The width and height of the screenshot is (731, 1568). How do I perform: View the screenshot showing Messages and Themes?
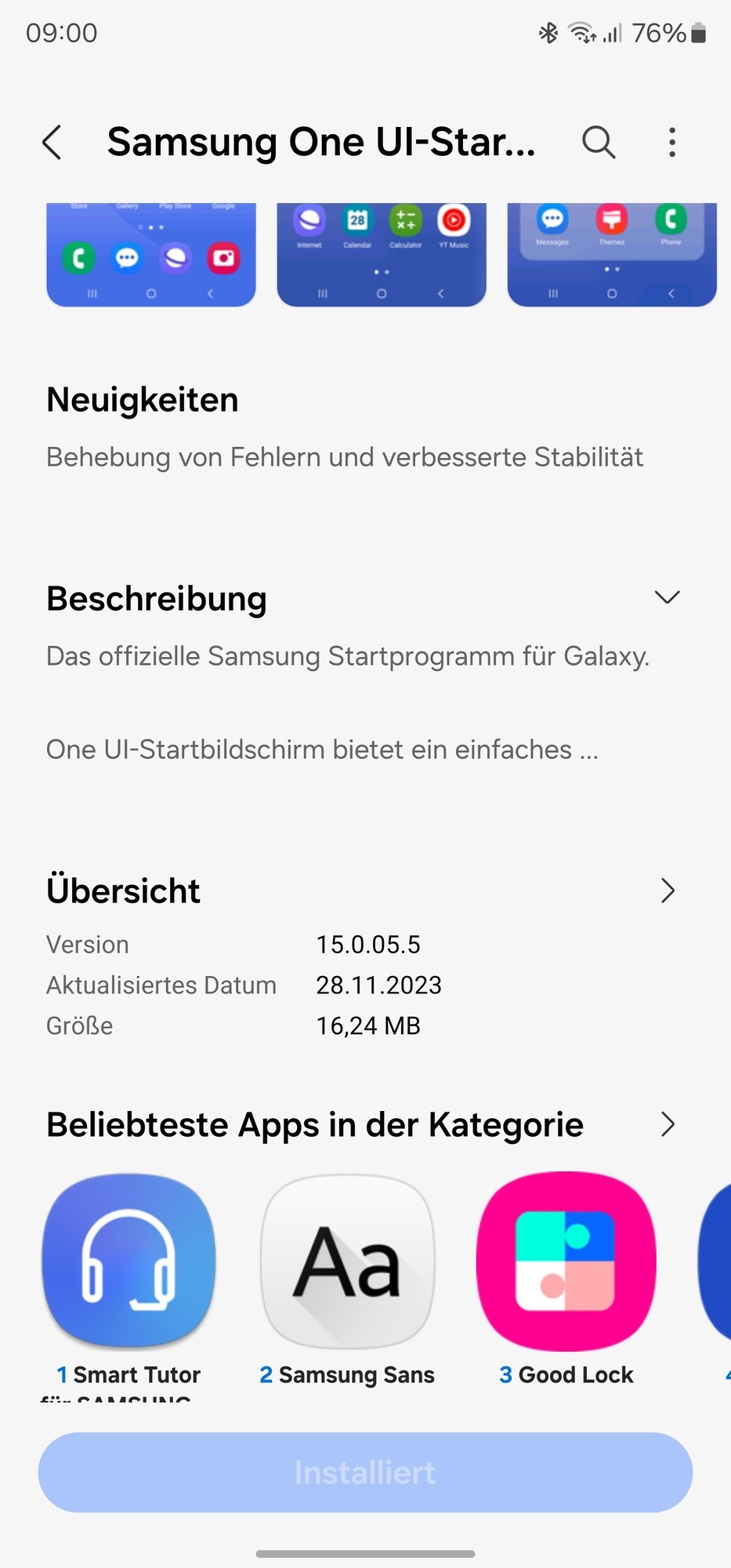pyautogui.click(x=612, y=255)
